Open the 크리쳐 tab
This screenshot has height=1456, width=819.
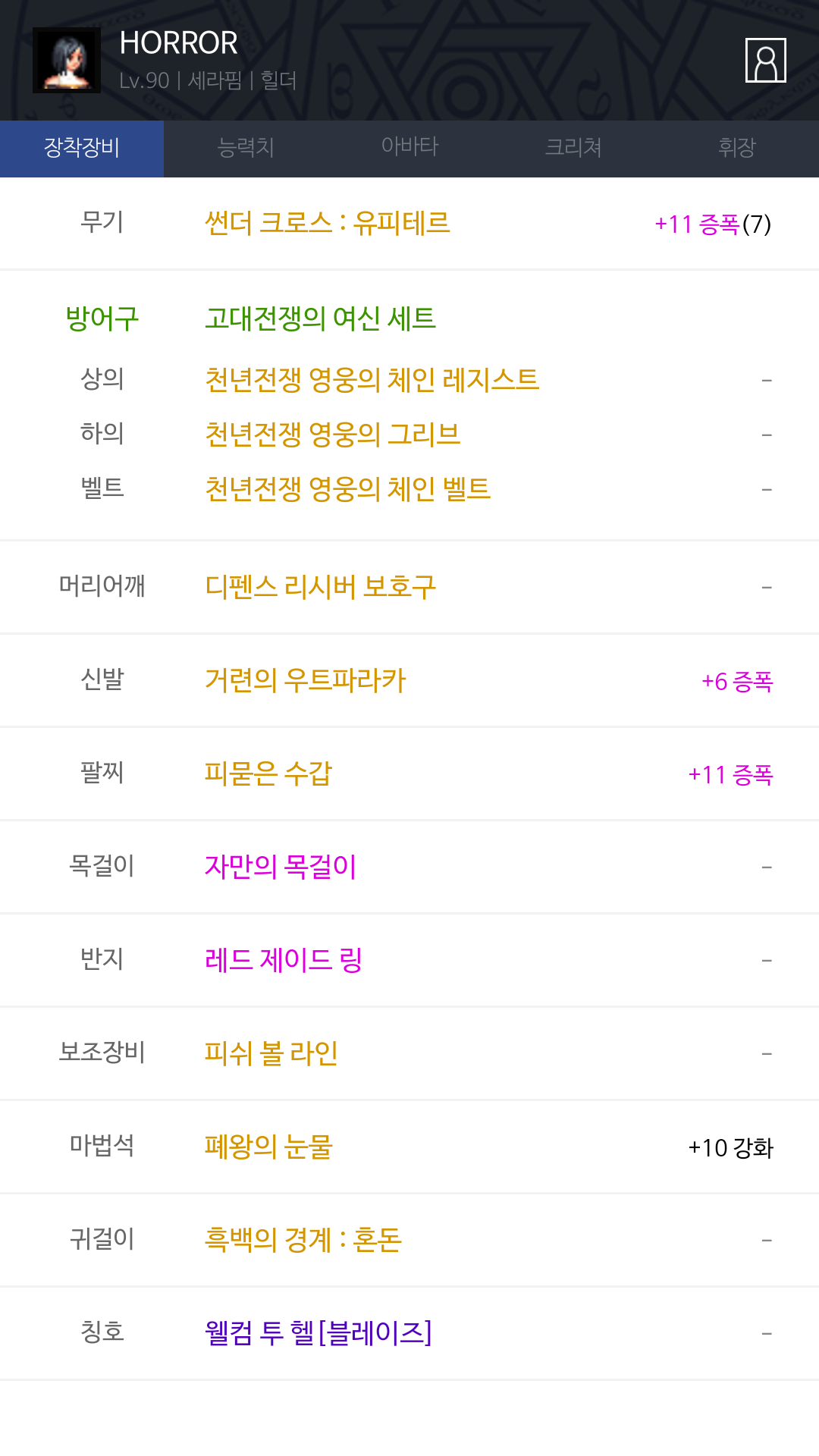coord(573,148)
